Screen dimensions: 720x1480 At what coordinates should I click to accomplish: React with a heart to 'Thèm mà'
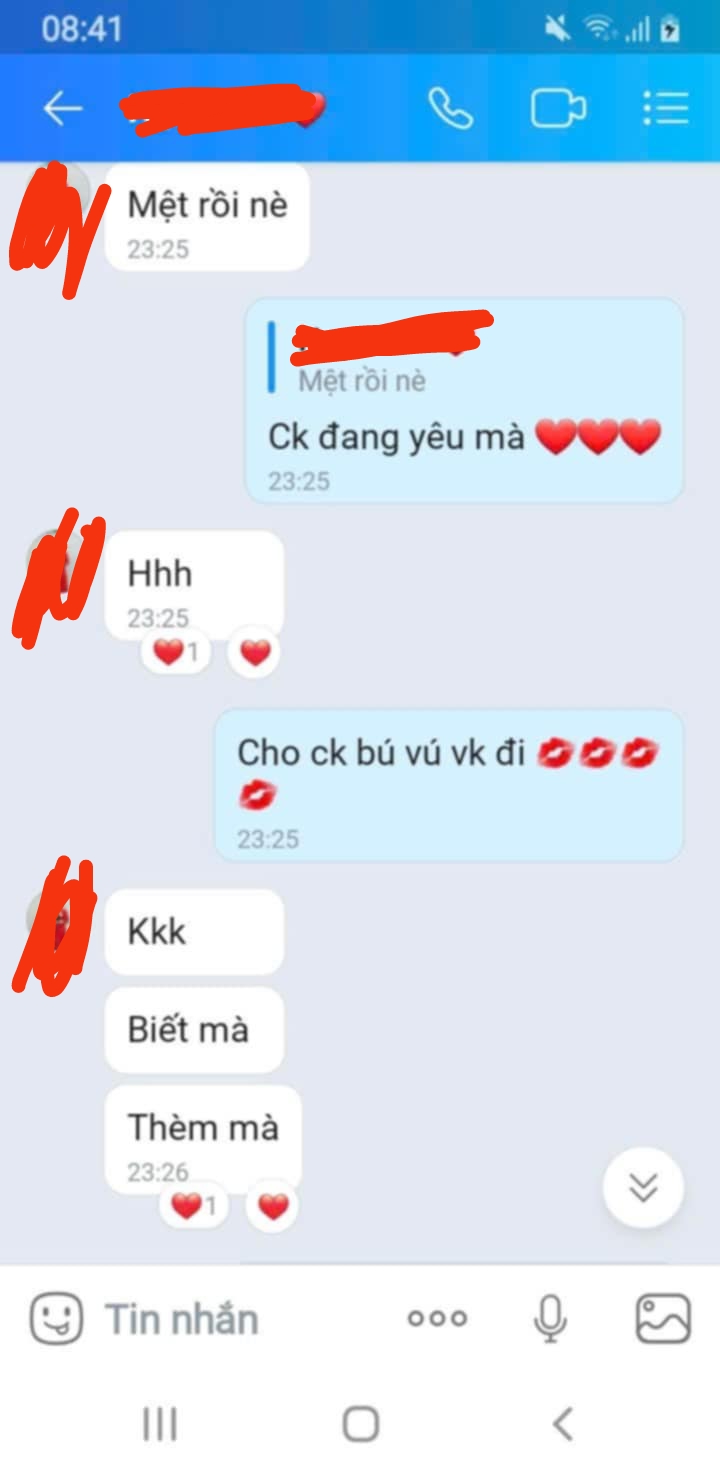273,1207
